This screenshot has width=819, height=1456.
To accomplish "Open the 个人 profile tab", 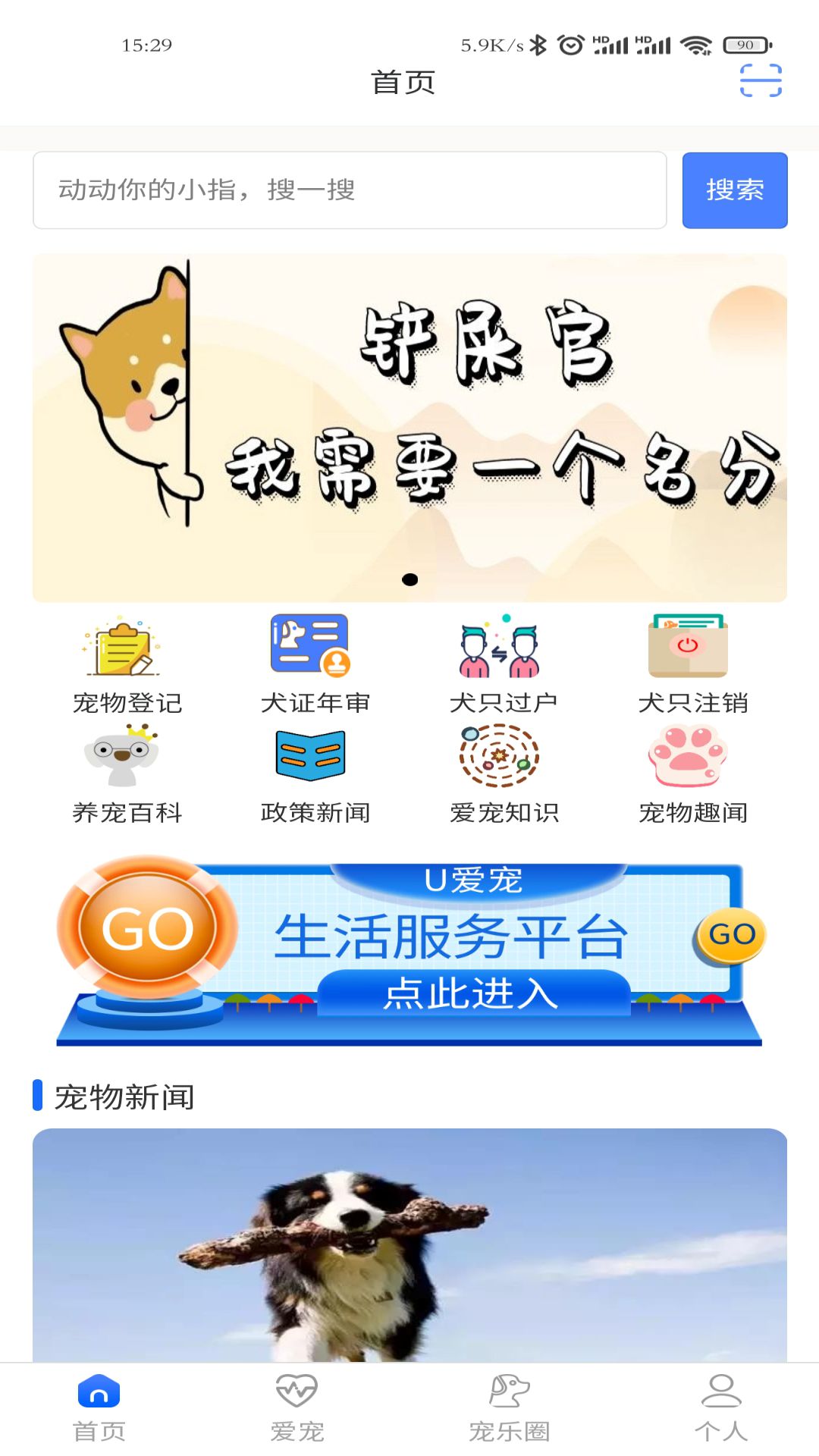I will 720,1407.
